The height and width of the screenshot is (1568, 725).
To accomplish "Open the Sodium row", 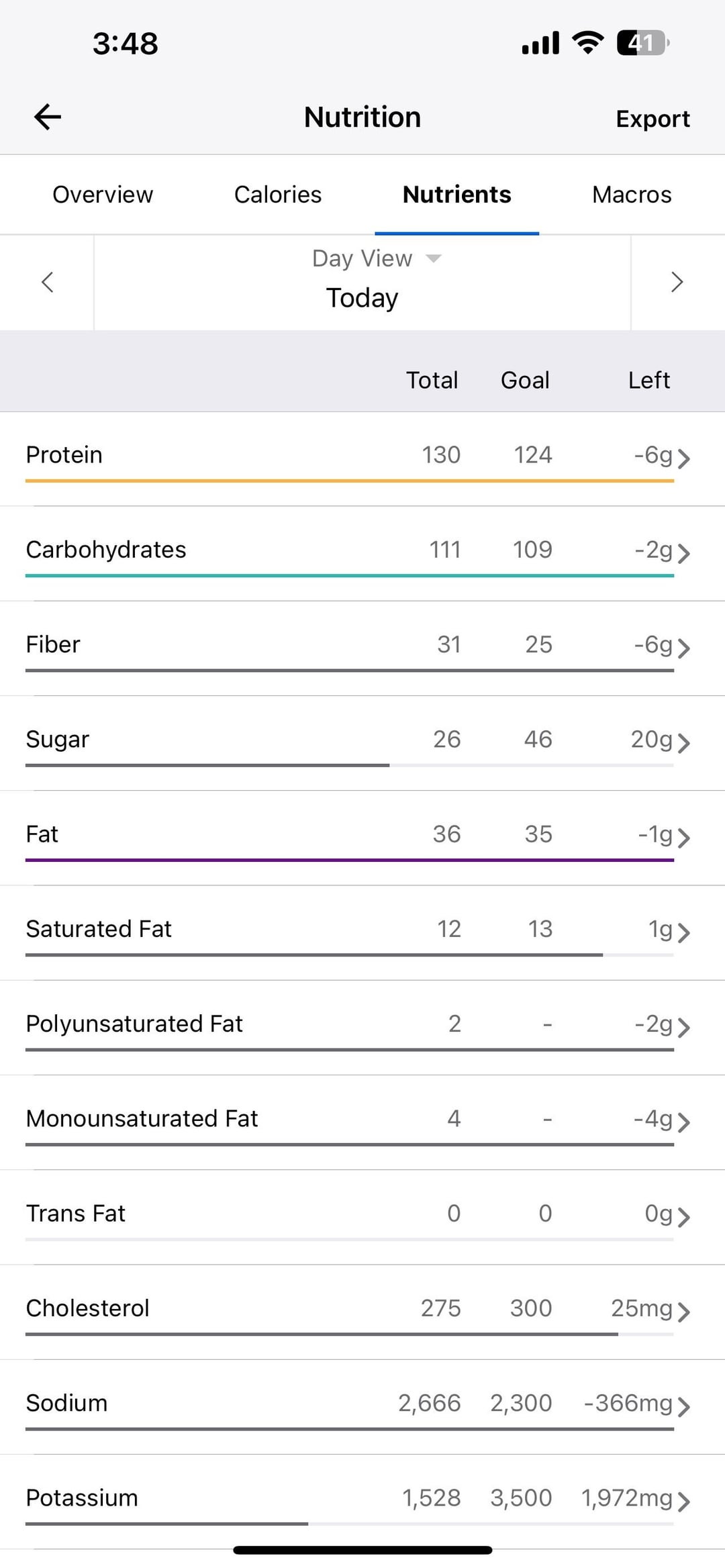I will pyautogui.click(x=362, y=1407).
